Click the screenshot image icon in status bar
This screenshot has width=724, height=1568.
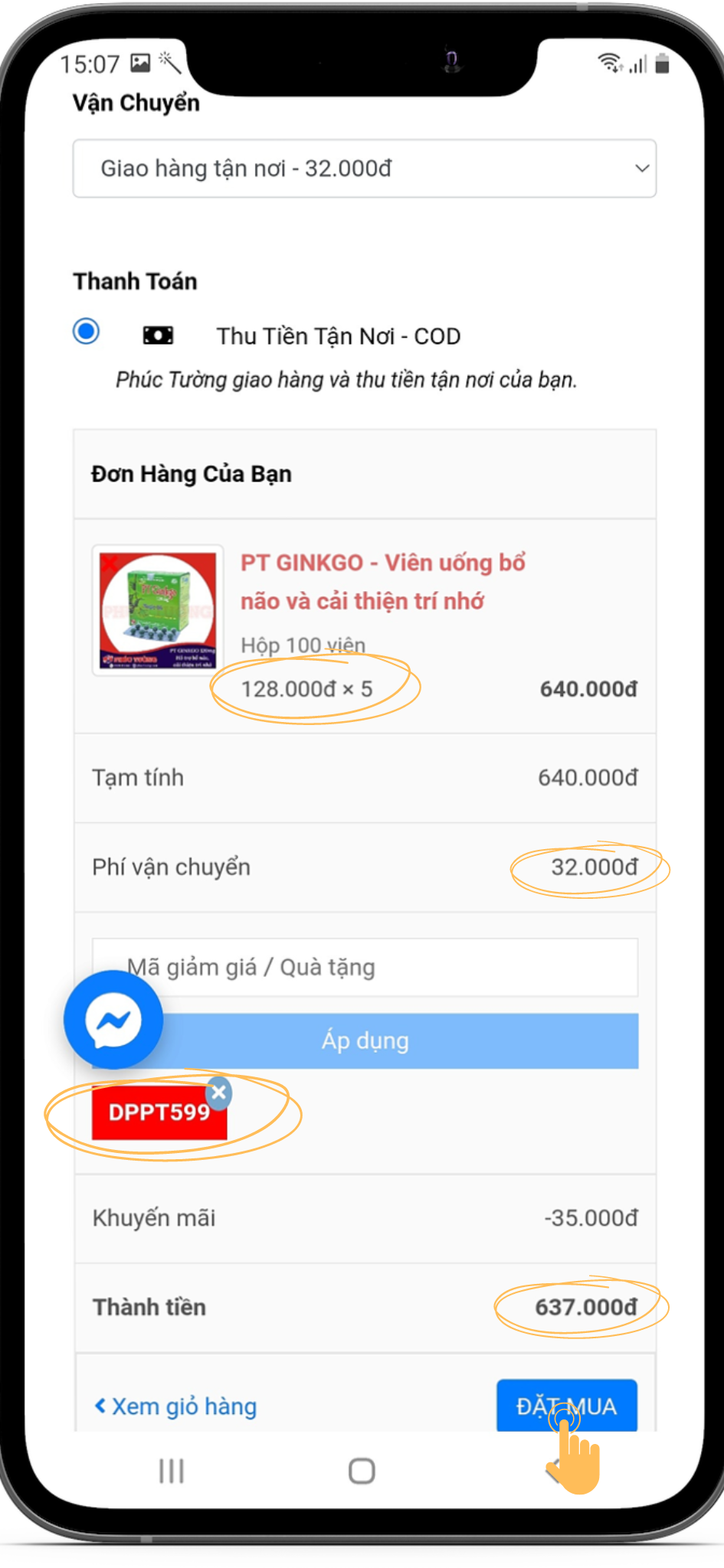click(x=140, y=63)
